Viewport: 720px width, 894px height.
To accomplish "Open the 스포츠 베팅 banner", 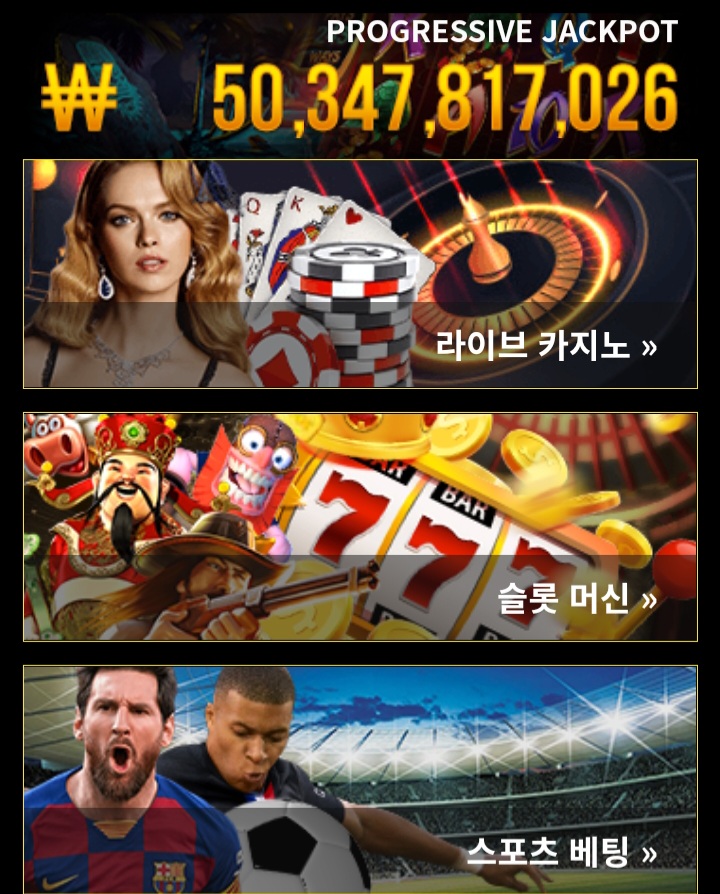I will [360, 779].
